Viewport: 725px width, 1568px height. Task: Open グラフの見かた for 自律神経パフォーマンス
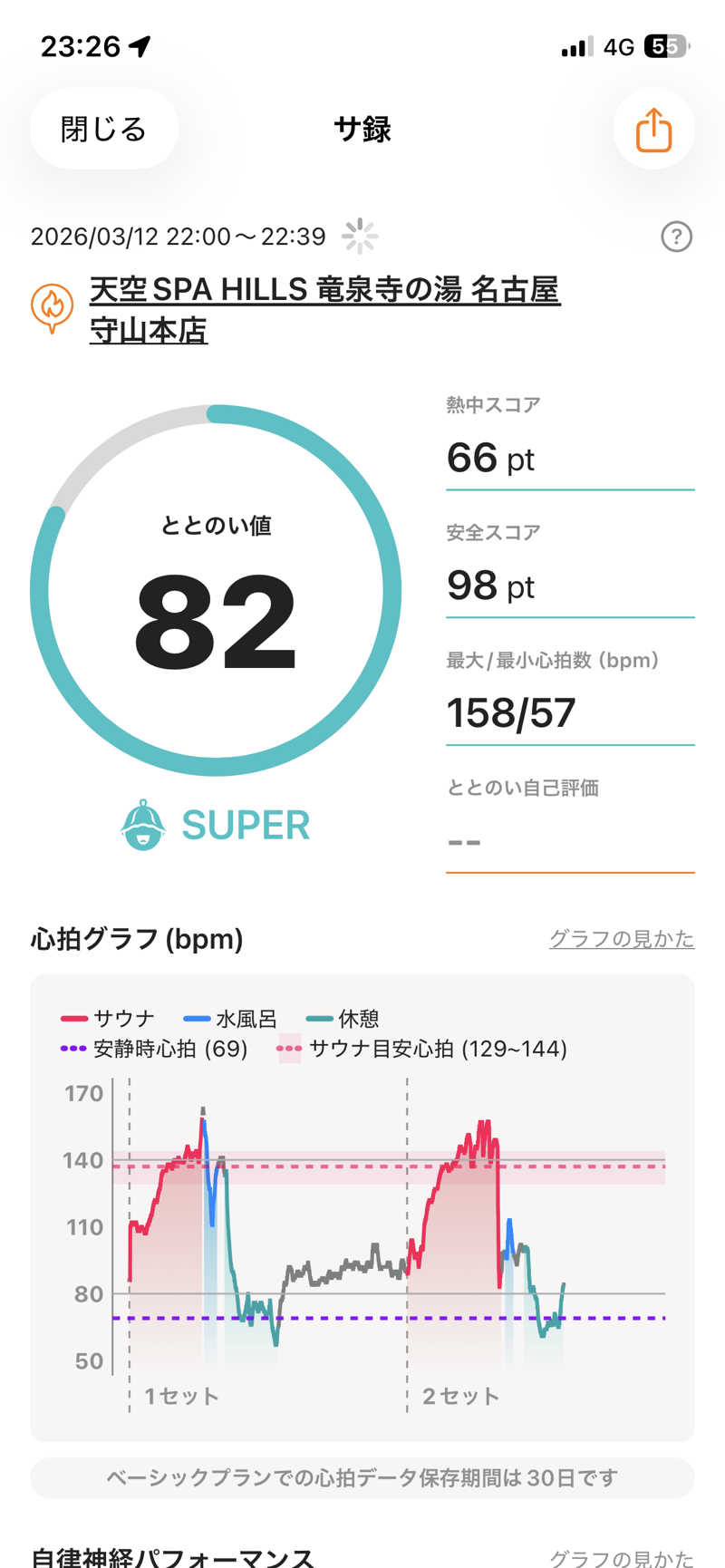[622, 1557]
